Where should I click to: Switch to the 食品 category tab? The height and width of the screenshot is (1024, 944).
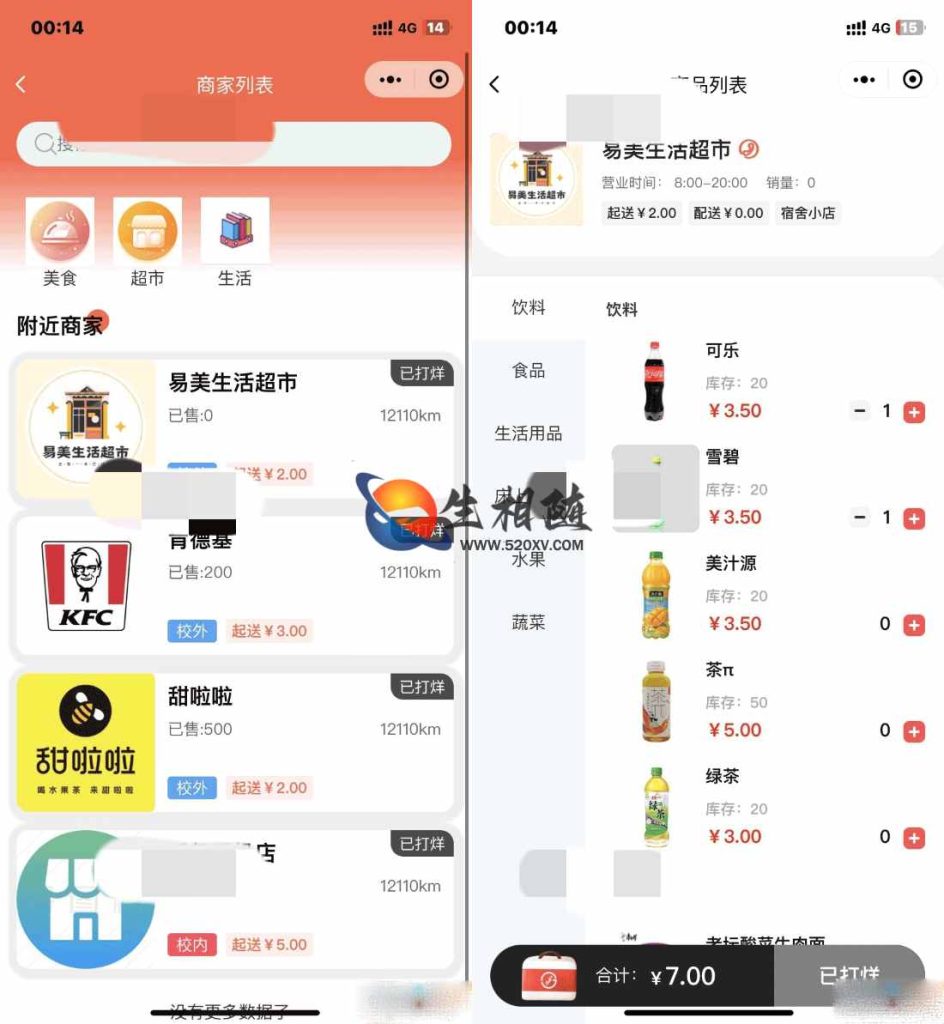point(527,371)
